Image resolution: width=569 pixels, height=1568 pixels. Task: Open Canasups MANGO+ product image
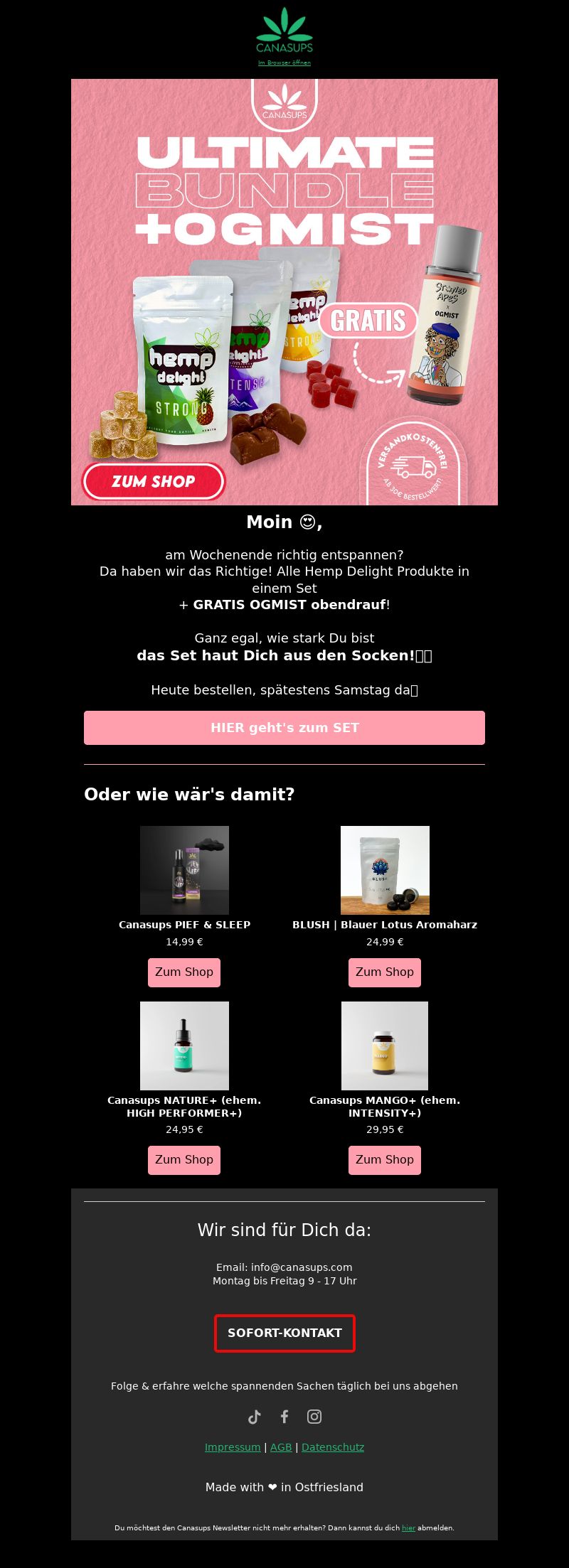(x=385, y=1046)
